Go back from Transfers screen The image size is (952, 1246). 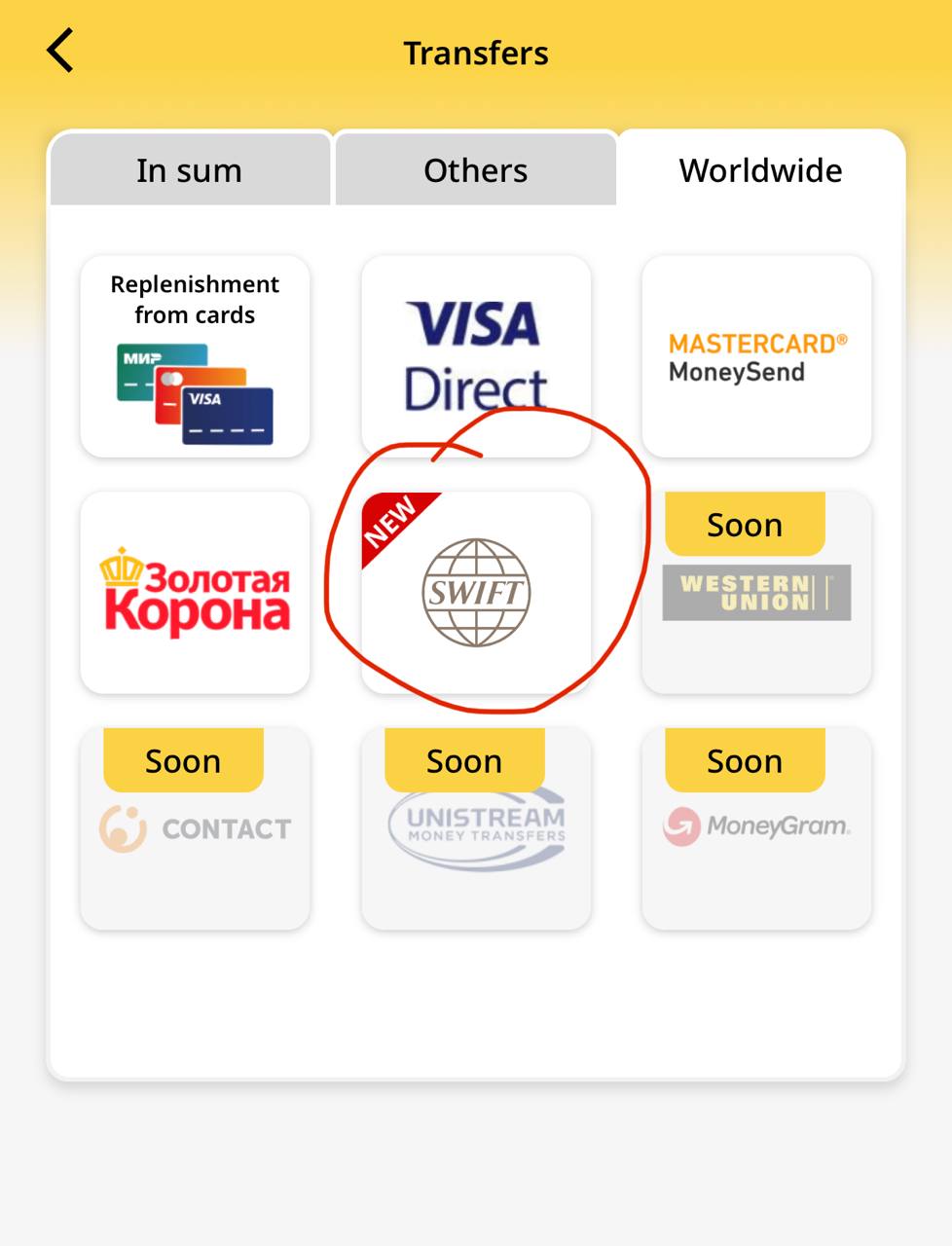pos(60,52)
